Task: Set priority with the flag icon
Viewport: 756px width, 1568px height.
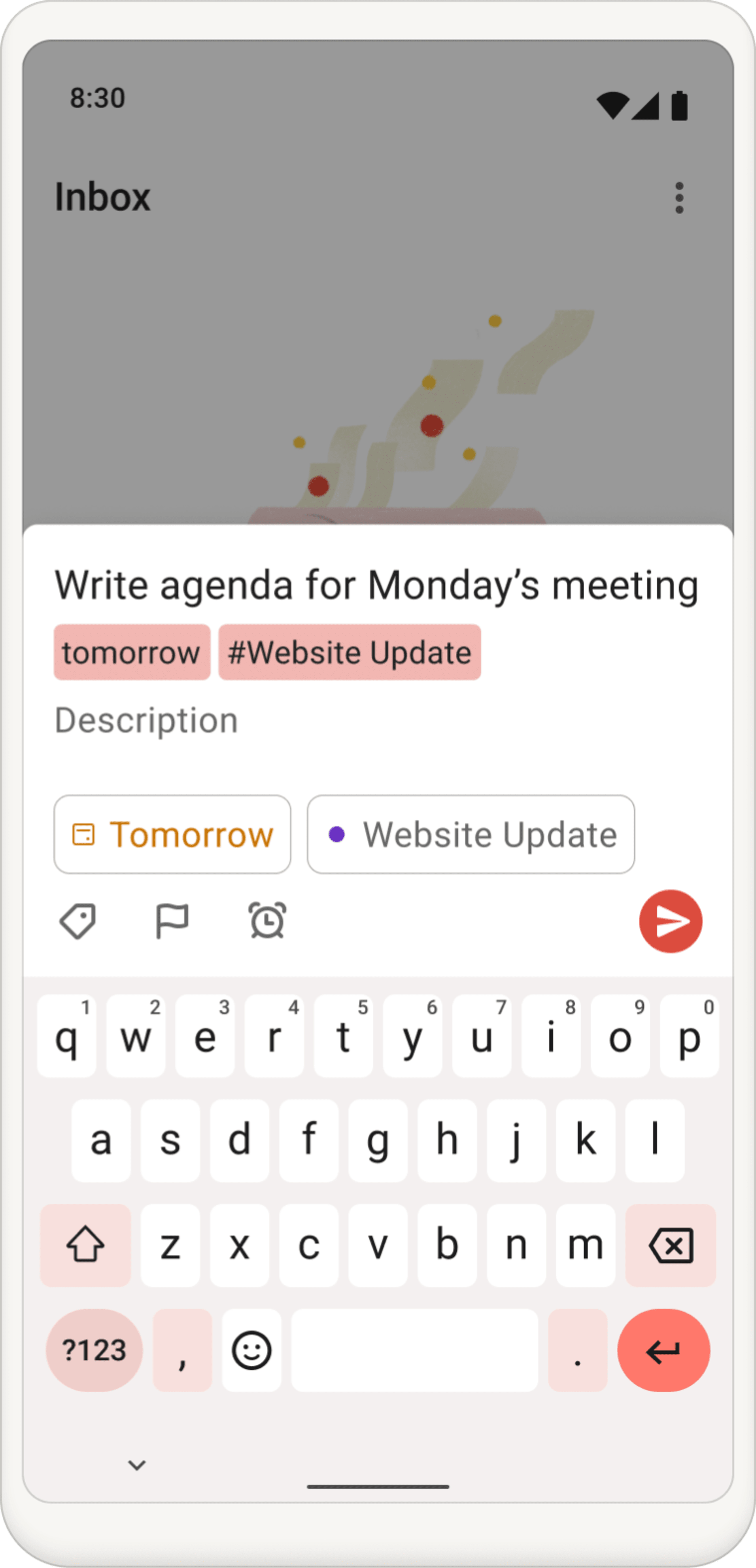Action: click(172, 921)
